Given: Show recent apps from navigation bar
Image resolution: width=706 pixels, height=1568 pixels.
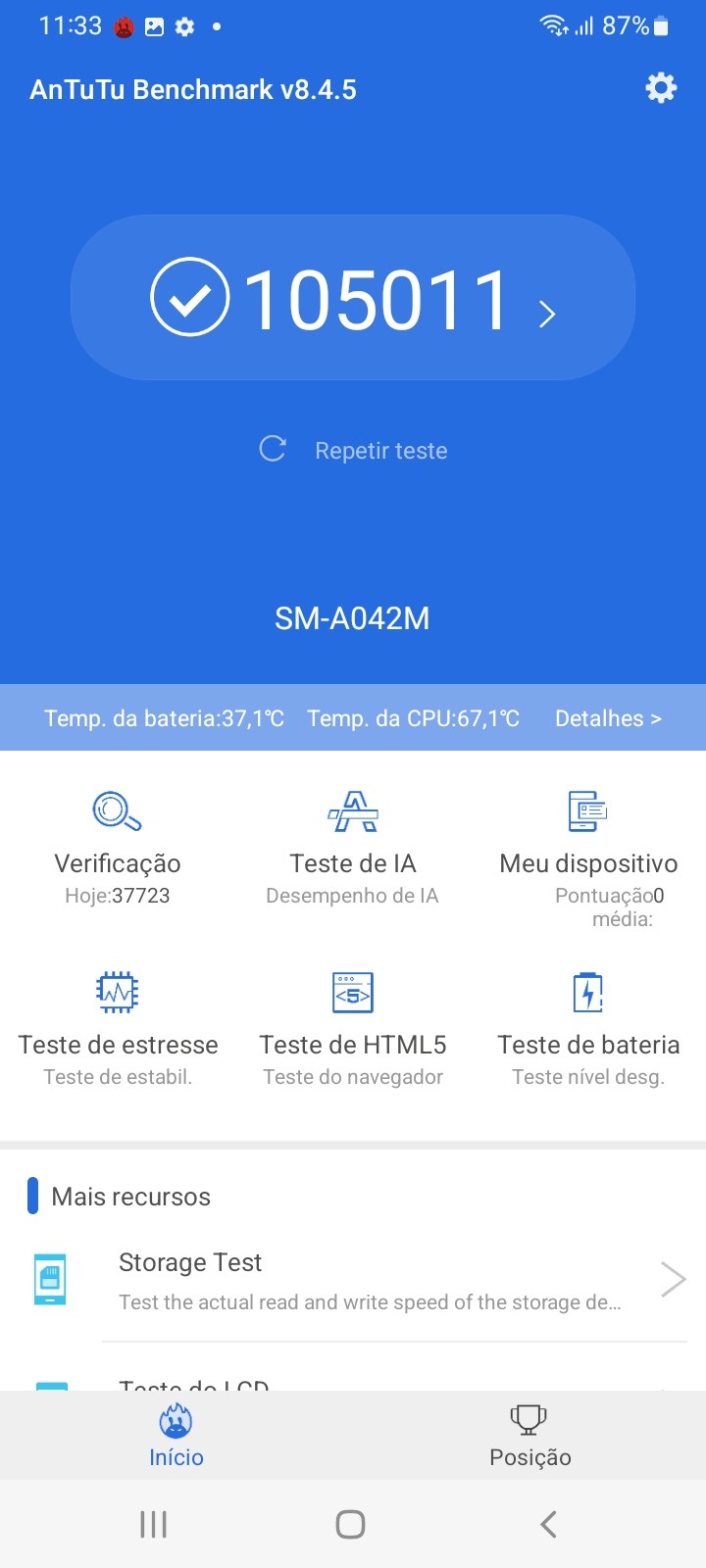Looking at the screenshot, I should (154, 1524).
